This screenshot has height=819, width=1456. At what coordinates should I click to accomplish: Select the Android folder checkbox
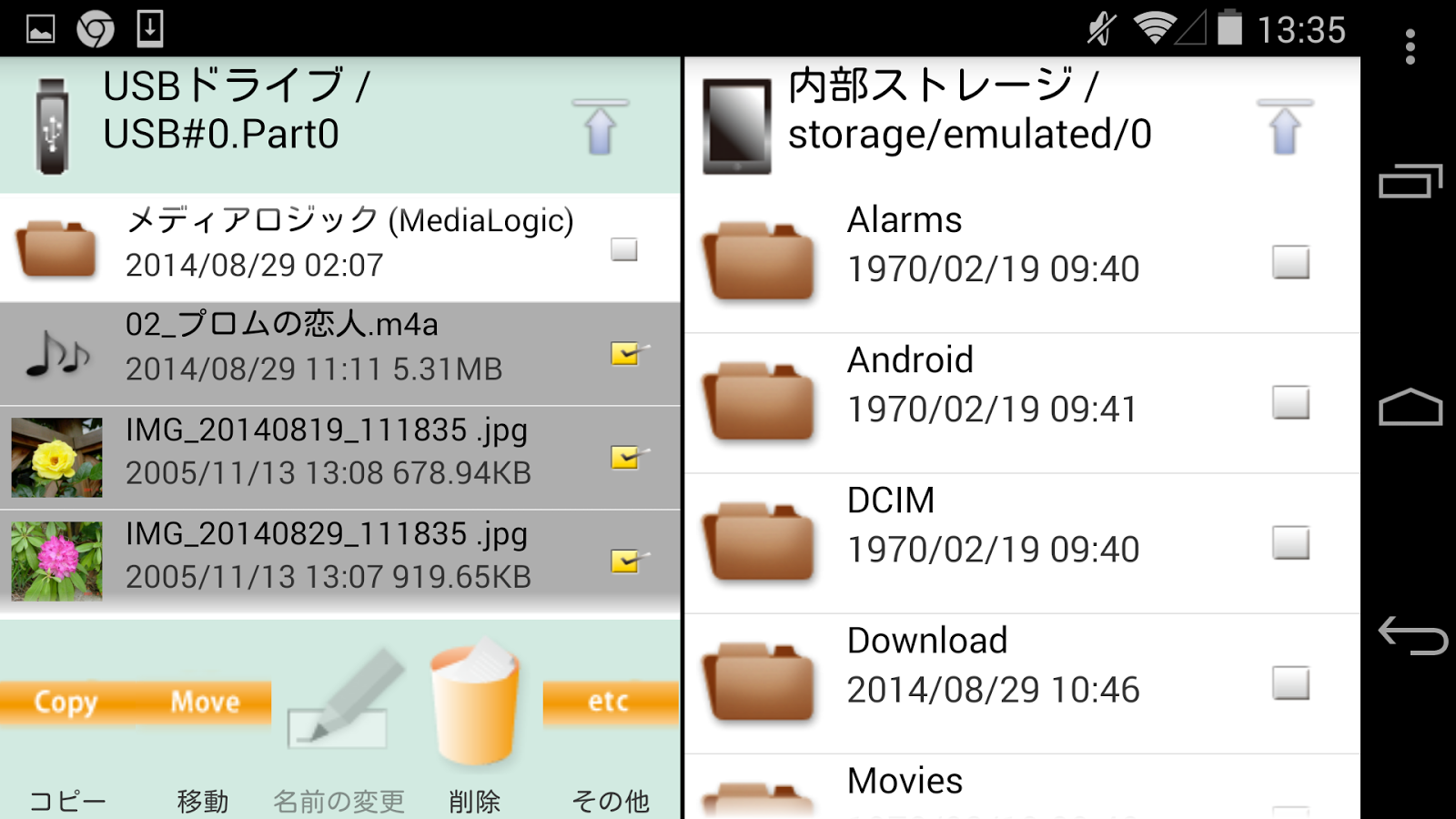(1290, 402)
